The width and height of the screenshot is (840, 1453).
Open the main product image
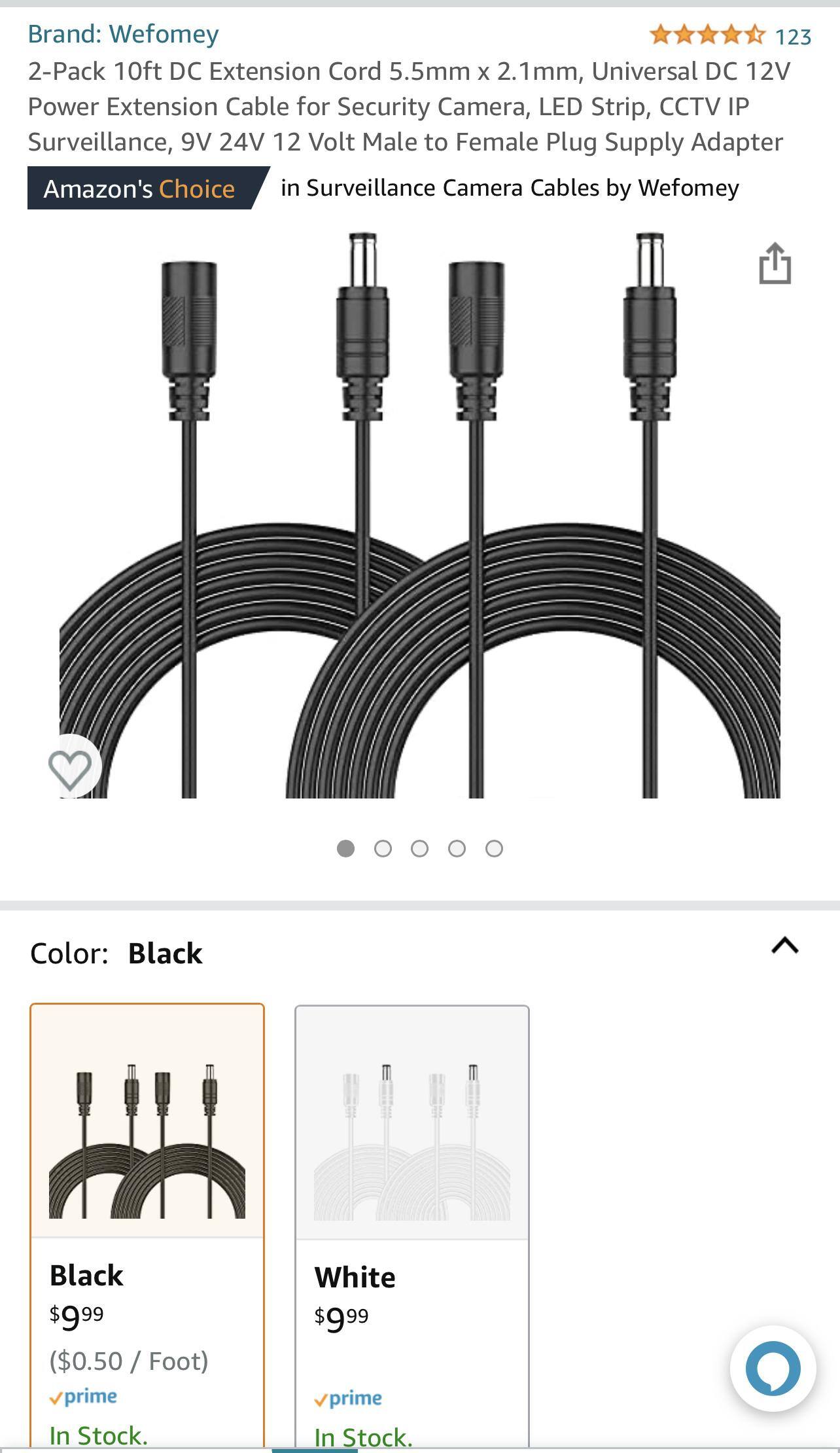tap(419, 517)
